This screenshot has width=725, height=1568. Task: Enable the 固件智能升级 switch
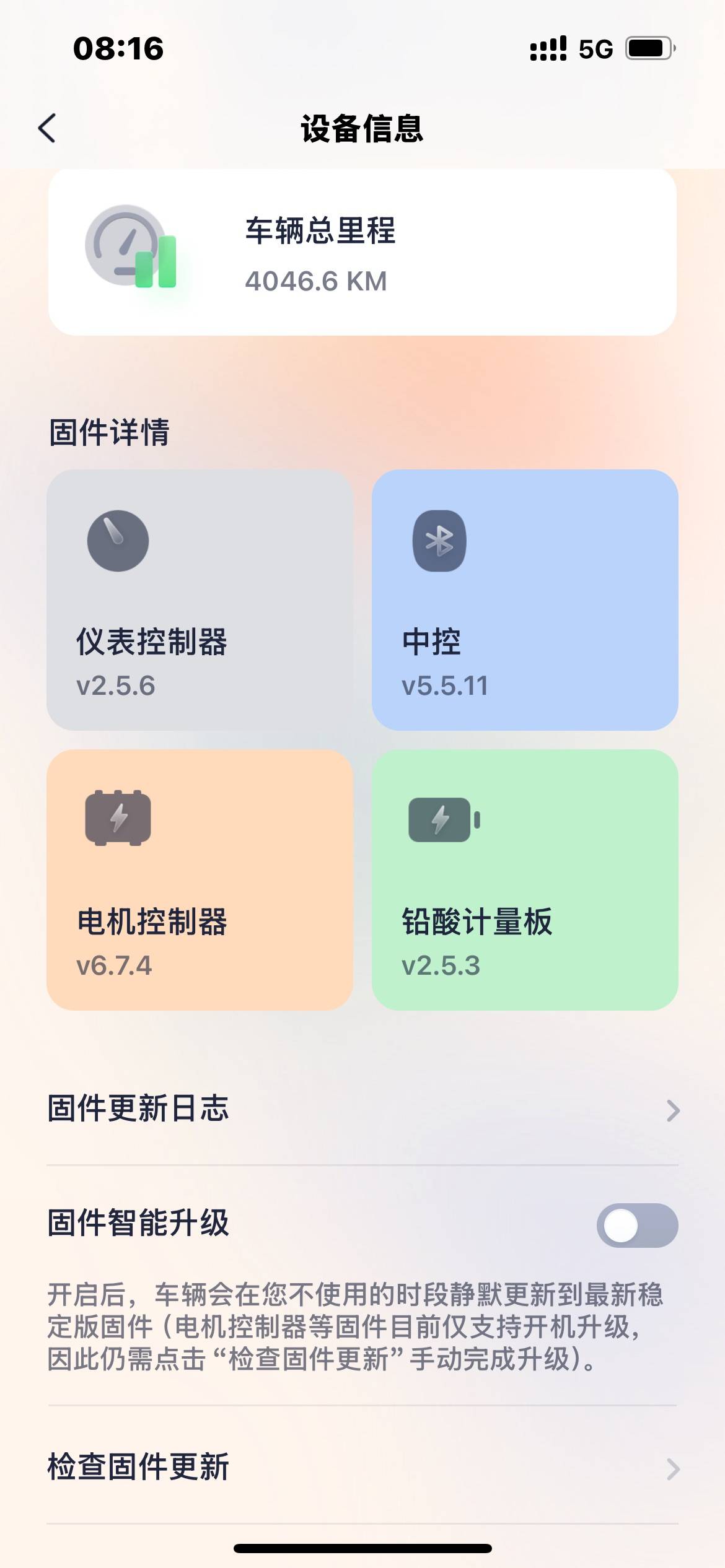[x=637, y=1225]
